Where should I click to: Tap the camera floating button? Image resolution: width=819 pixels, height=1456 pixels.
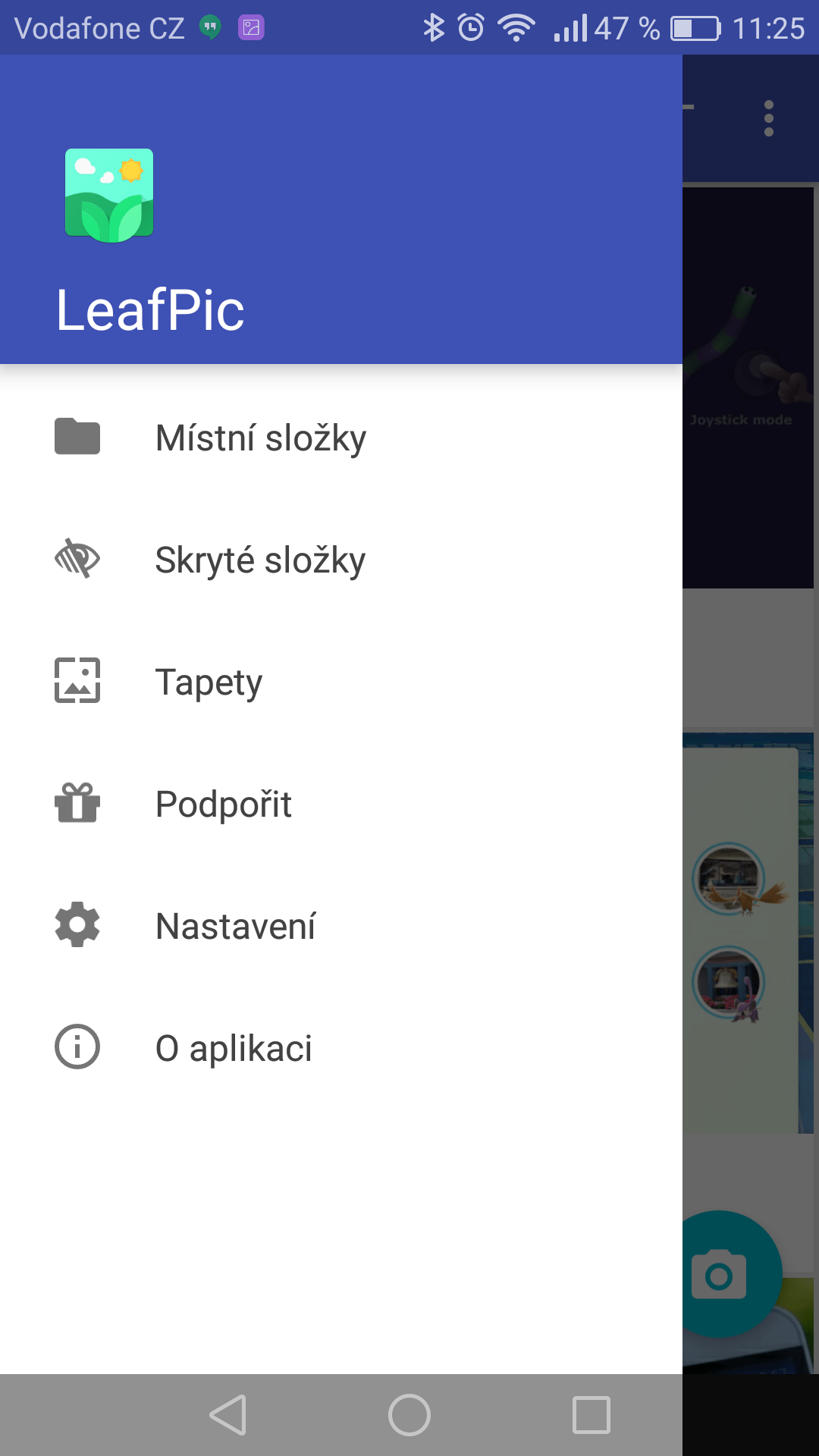click(x=719, y=1274)
